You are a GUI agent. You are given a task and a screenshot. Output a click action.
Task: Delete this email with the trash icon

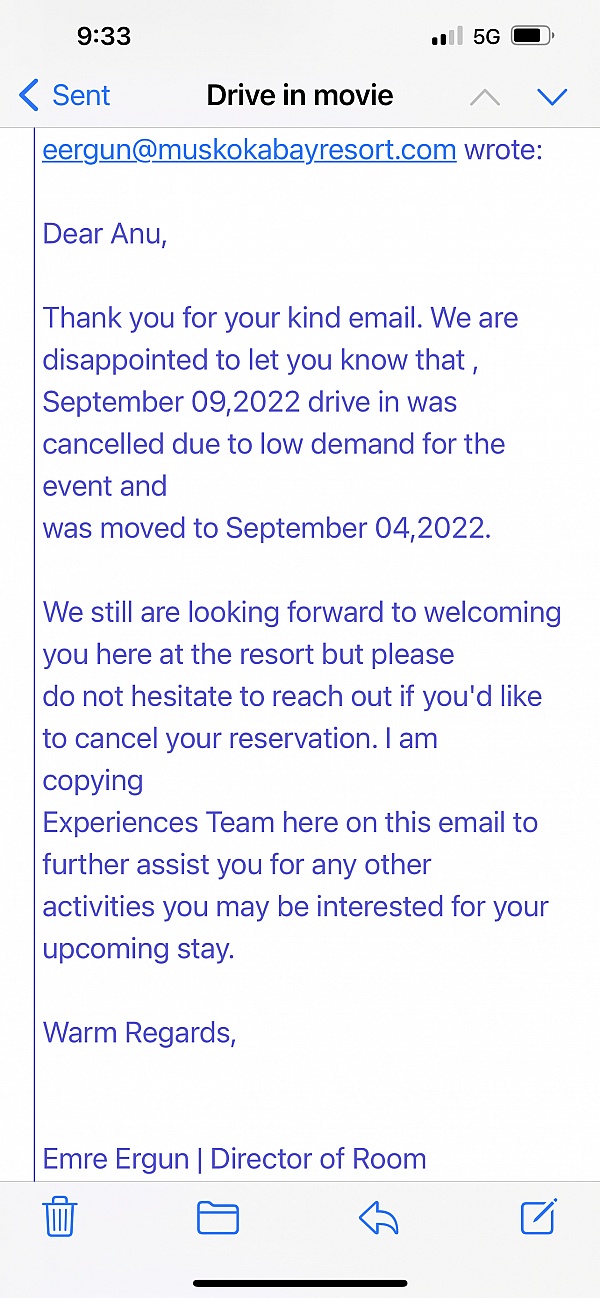tap(60, 1217)
